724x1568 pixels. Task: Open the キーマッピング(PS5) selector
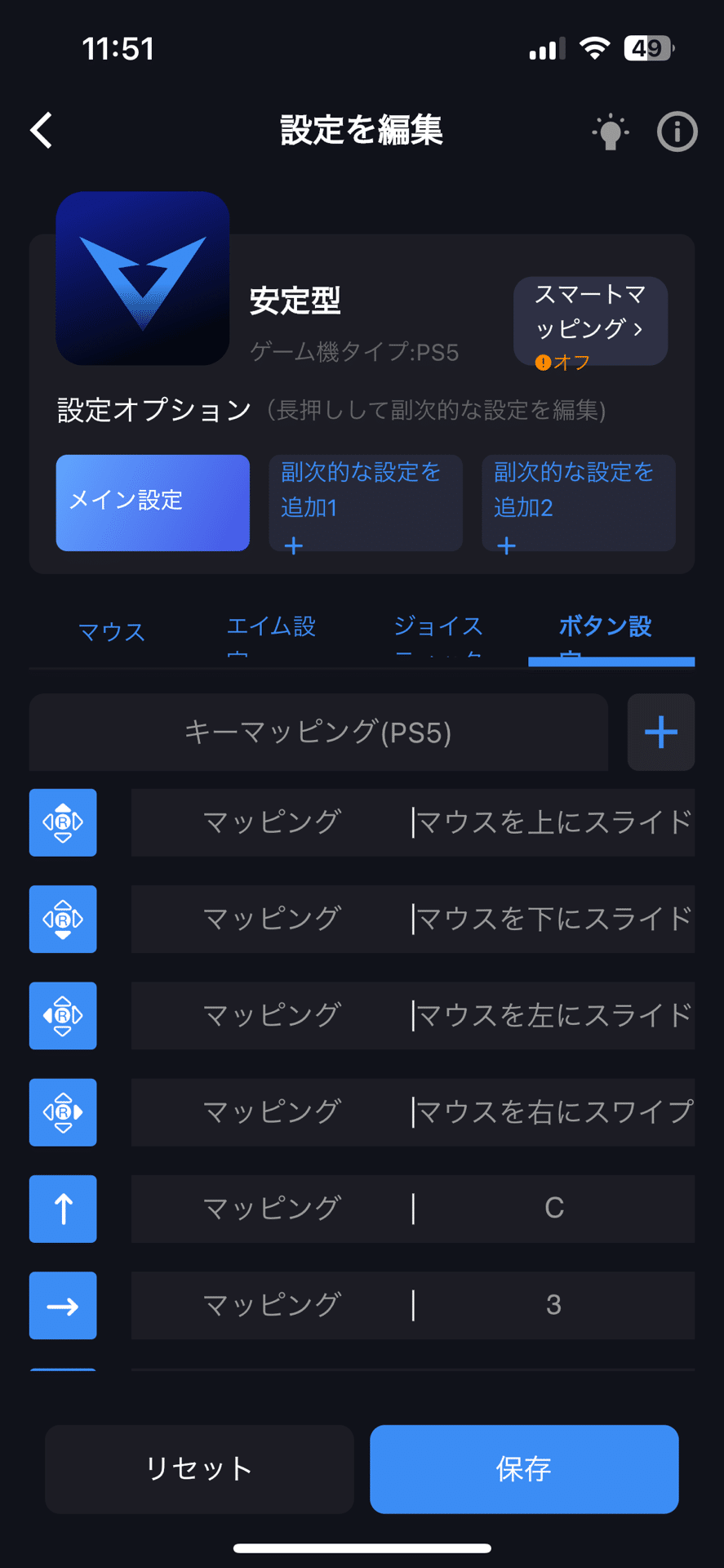[x=318, y=733]
